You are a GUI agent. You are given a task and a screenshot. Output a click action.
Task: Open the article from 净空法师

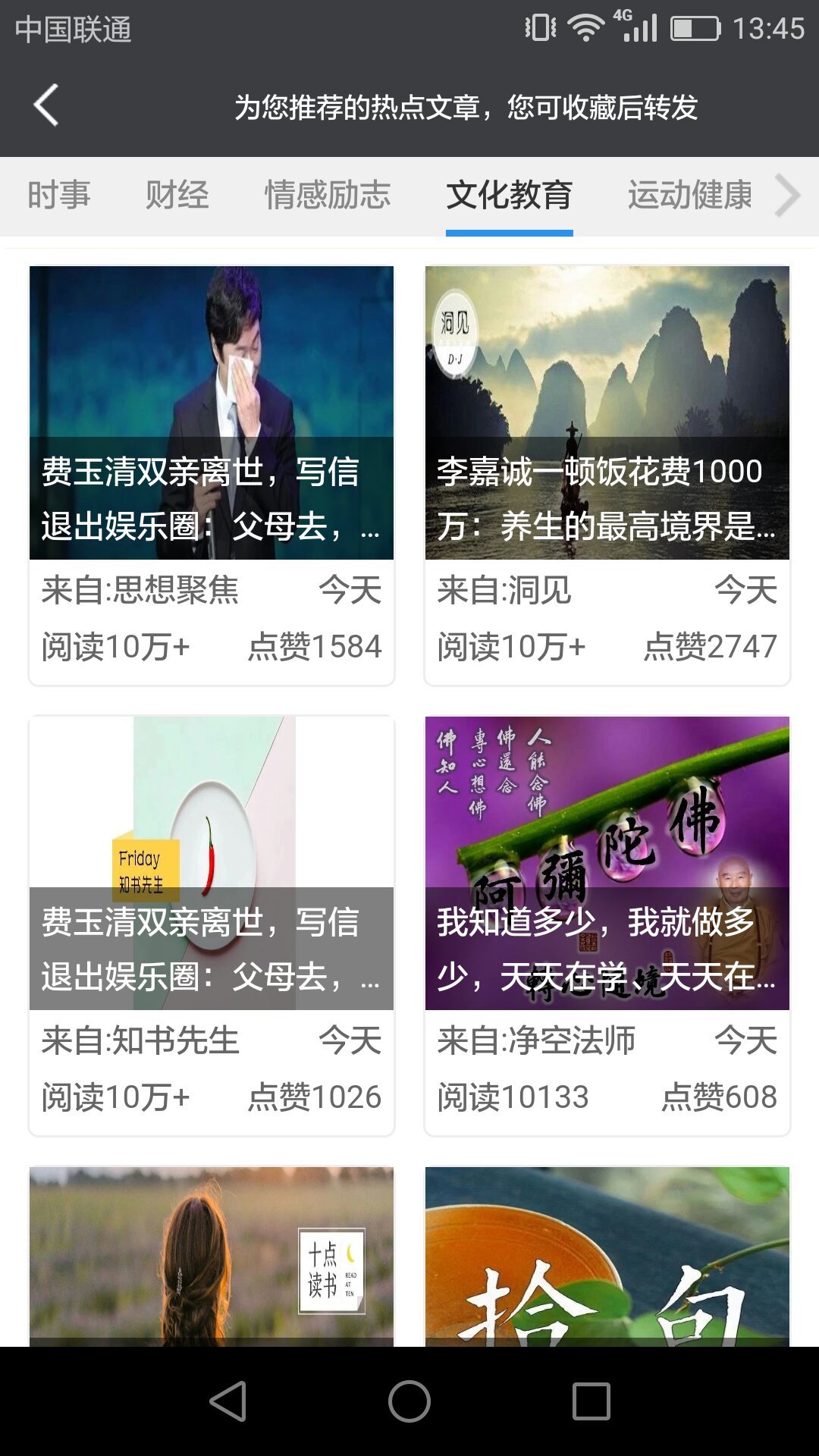pos(607,925)
